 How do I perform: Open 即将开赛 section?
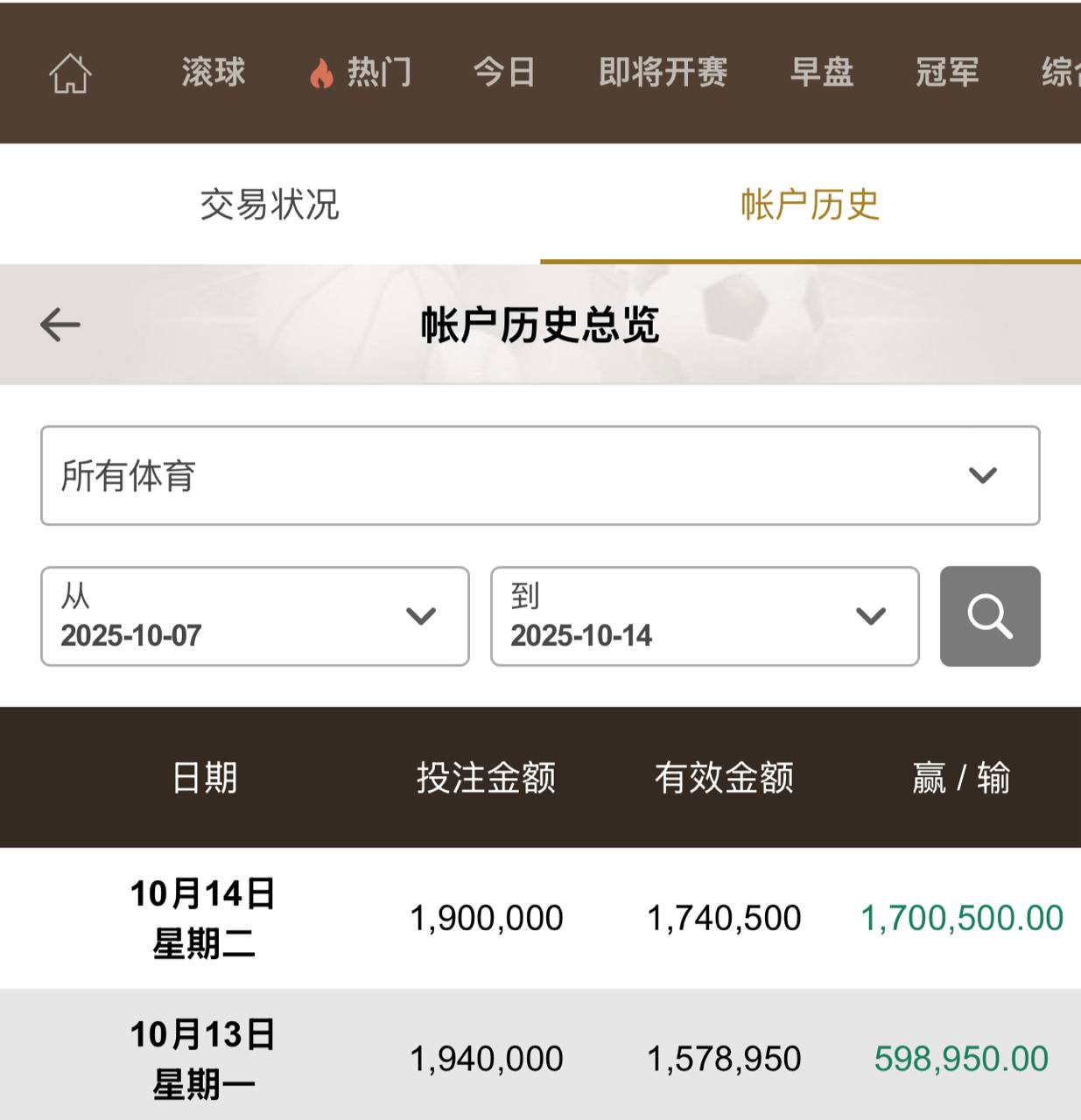pos(663,73)
